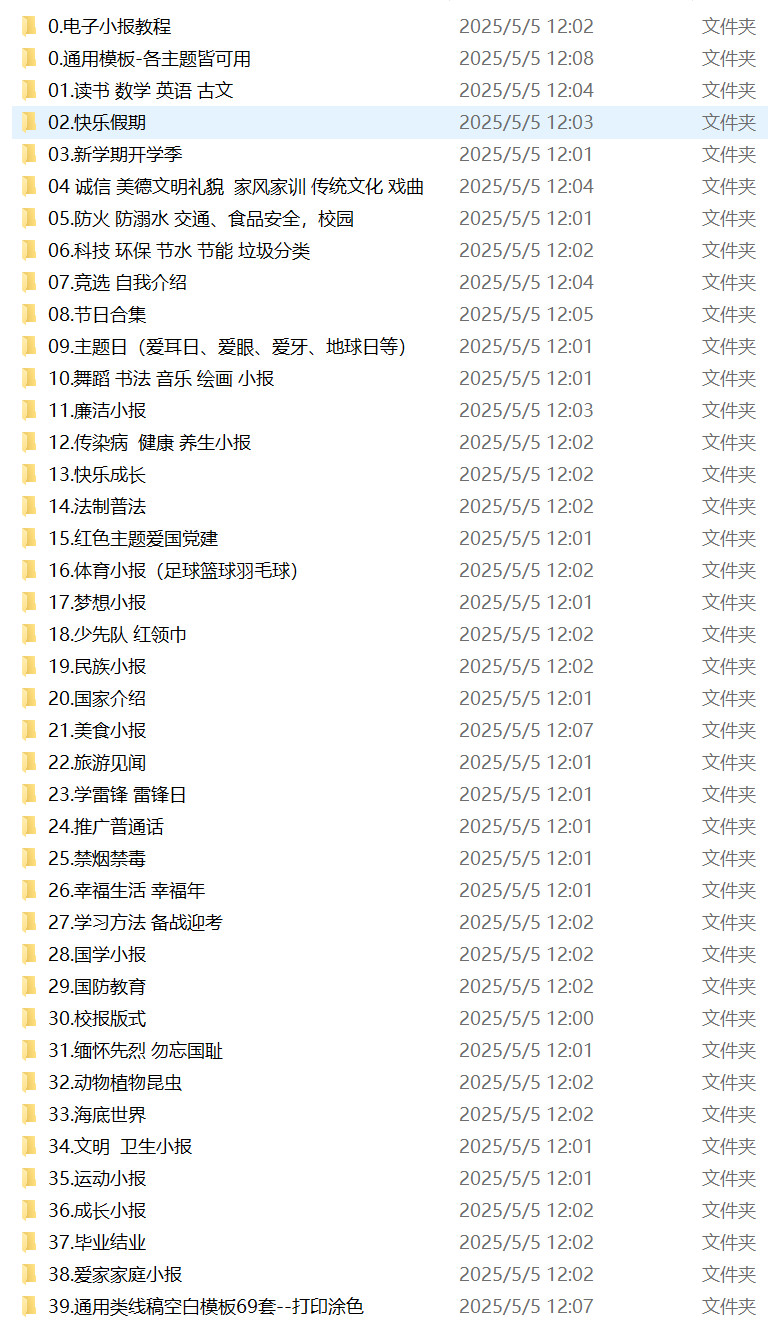This screenshot has width=768, height=1336.
Task: Open folder 01.读书 数学 英语 古文
Action: coord(140,91)
